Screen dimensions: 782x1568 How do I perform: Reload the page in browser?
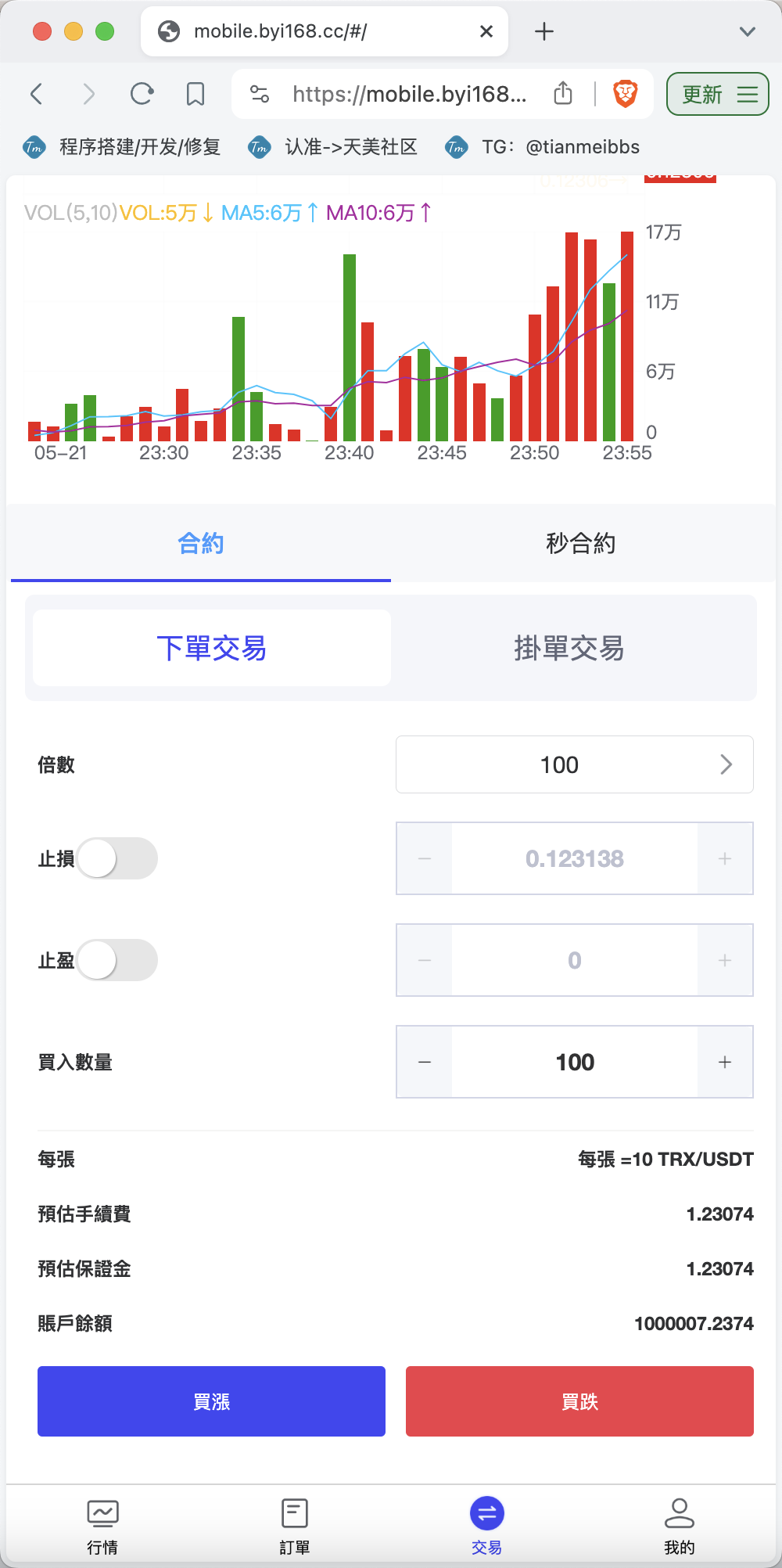(142, 95)
